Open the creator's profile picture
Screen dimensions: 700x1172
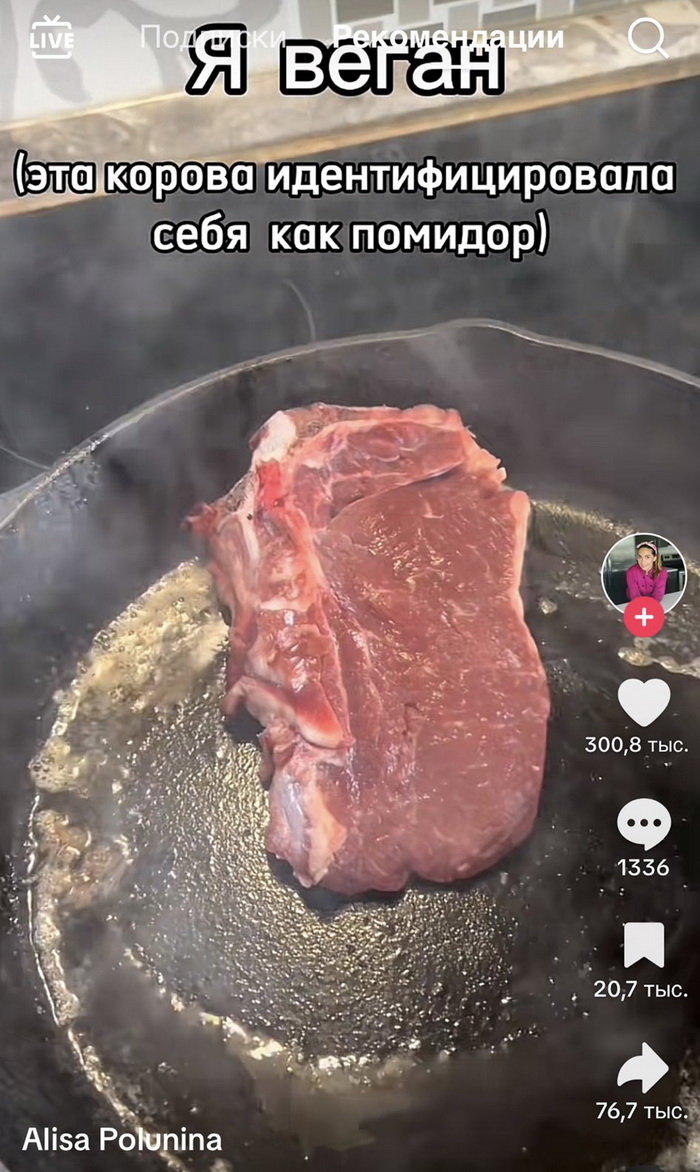[643, 575]
